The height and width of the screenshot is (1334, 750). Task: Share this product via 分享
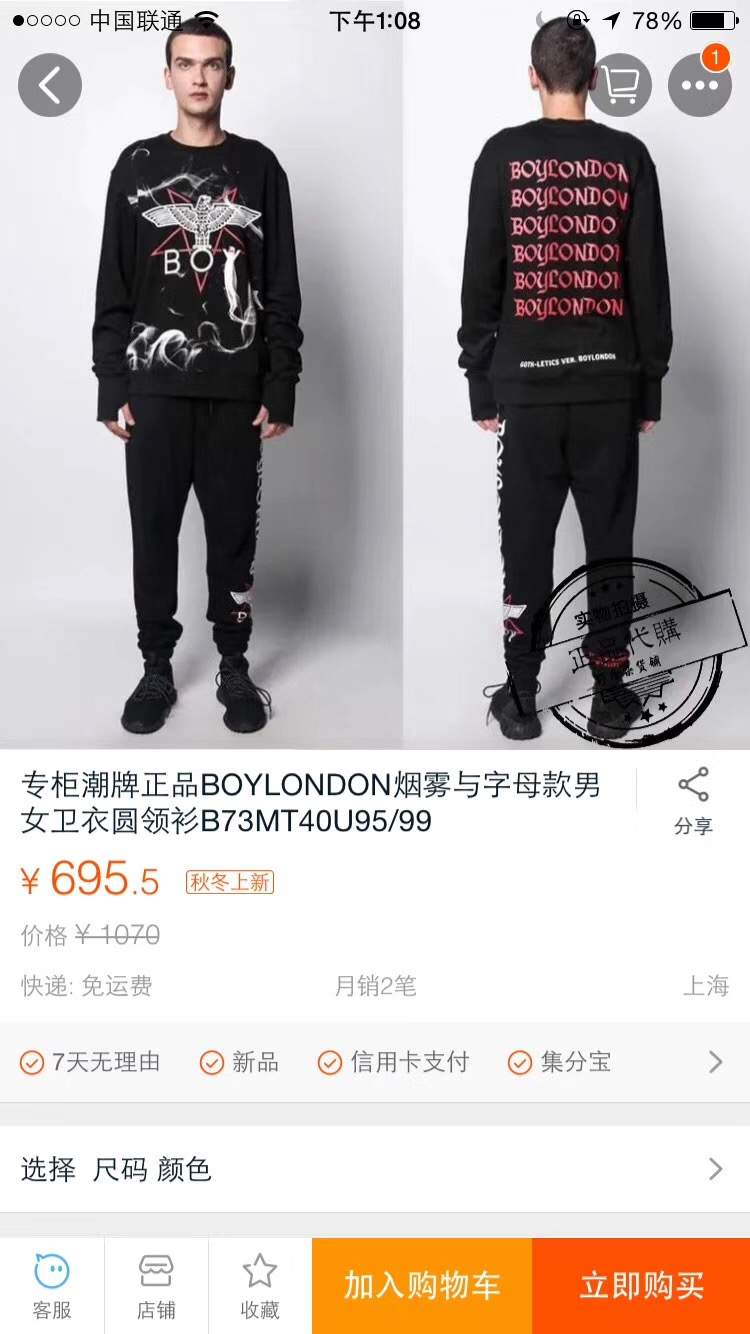coord(693,800)
